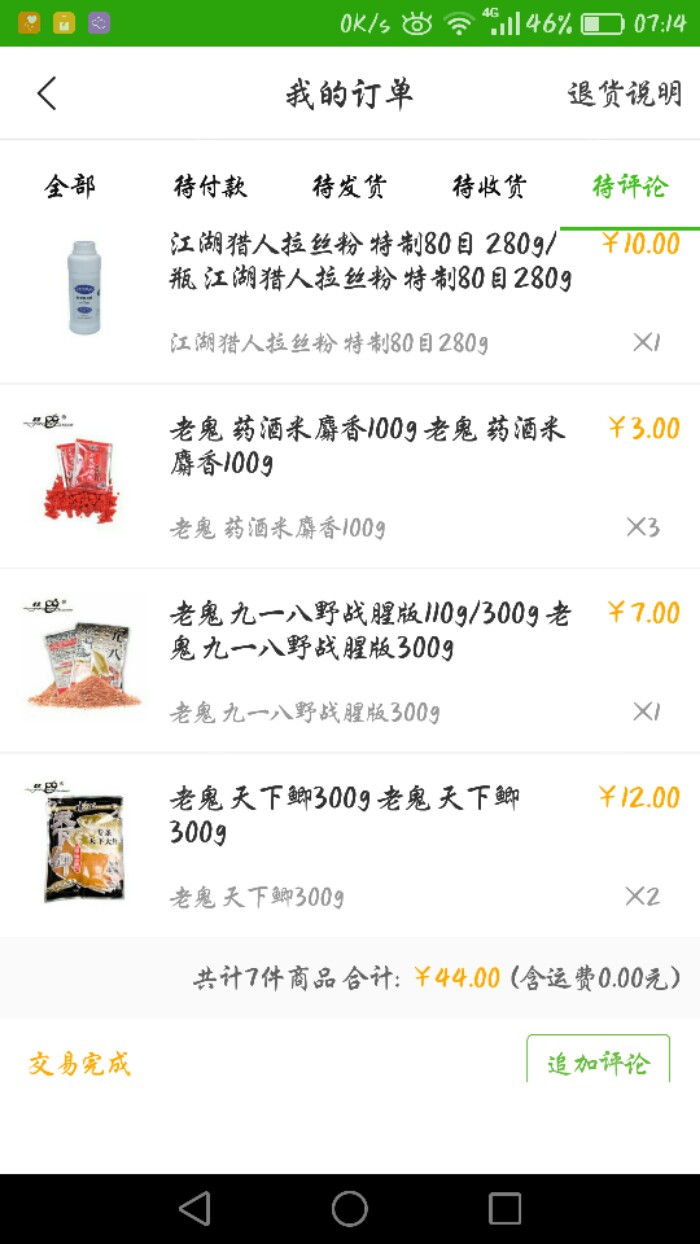This screenshot has height=1244, width=700.
Task: Tap 追加评论 to add a review
Action: [x=597, y=1062]
